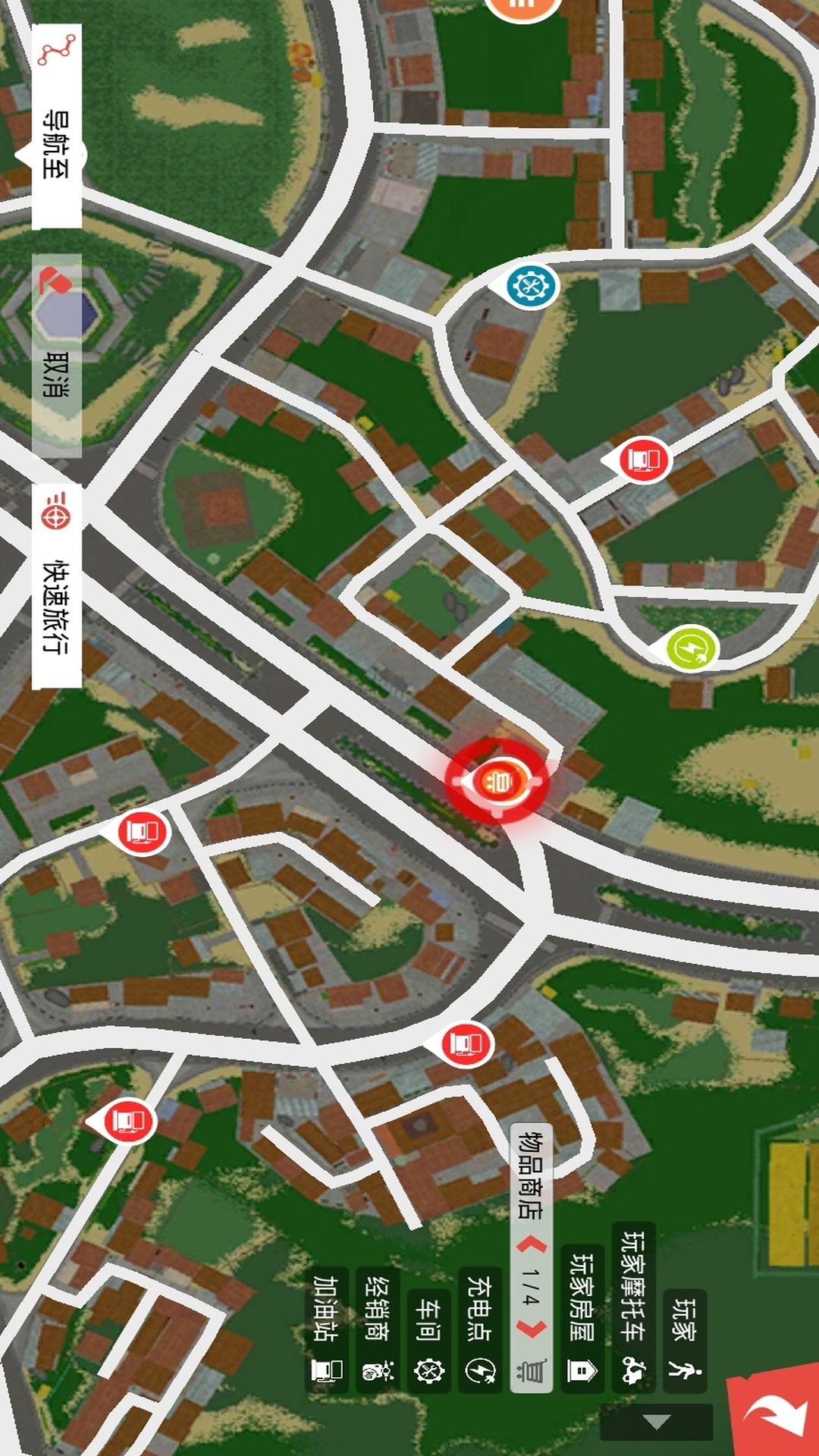Go to the next 物品商店 location arrow
This screenshot has height=1456, width=819.
coord(532,1329)
